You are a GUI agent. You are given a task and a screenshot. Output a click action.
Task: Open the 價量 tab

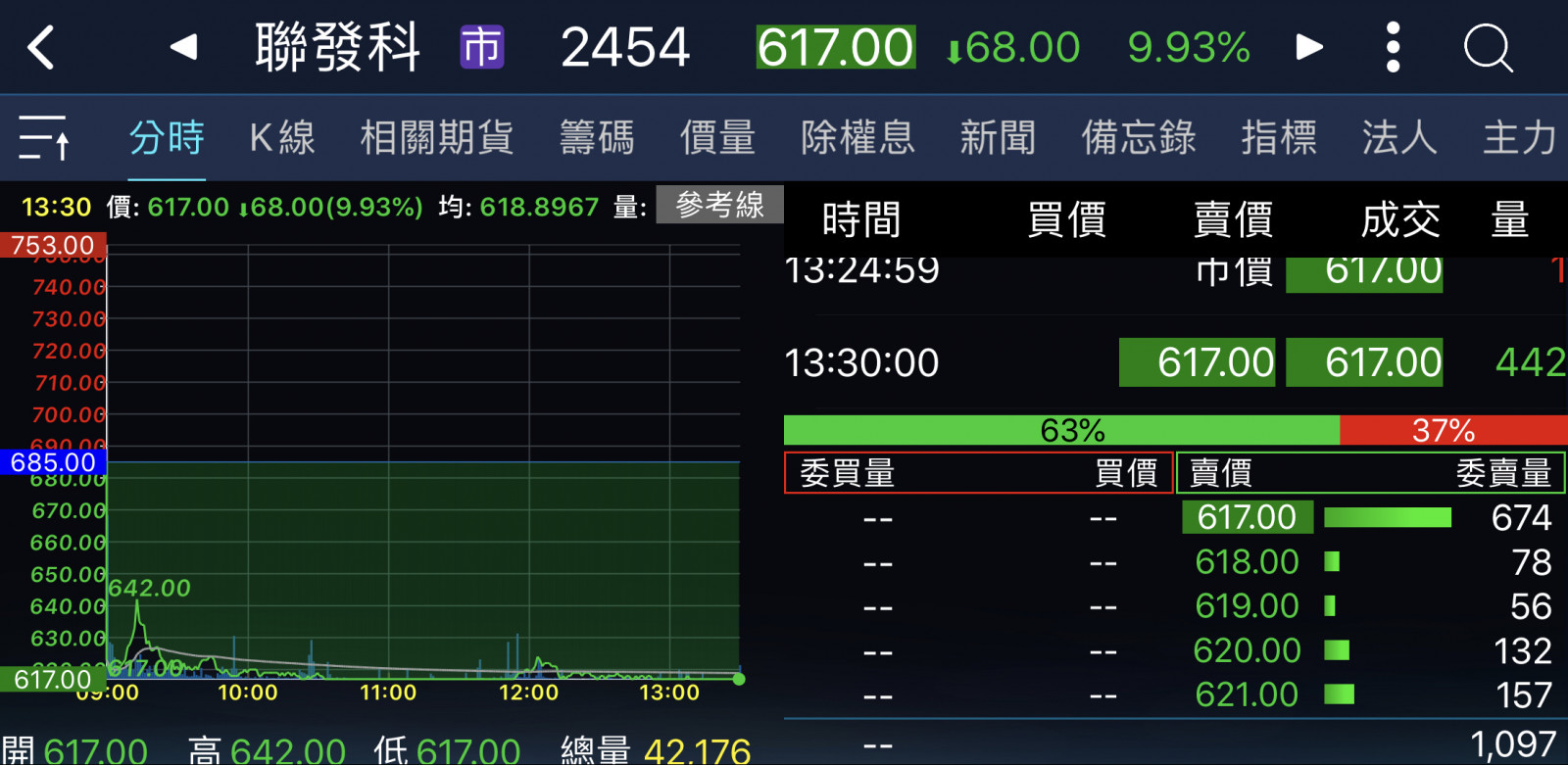tap(717, 137)
